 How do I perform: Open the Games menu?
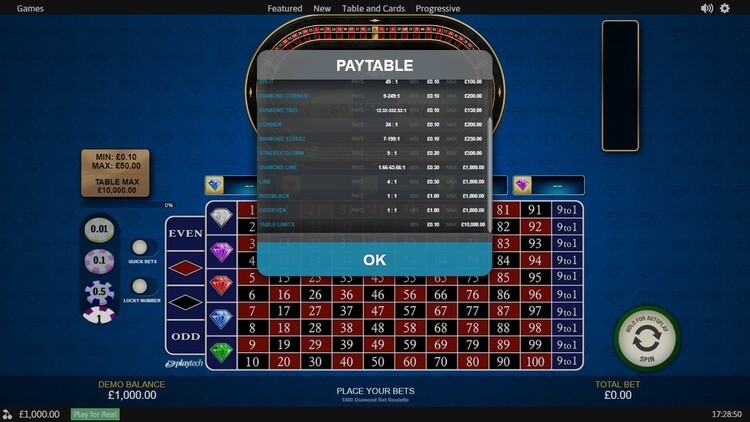coord(29,8)
